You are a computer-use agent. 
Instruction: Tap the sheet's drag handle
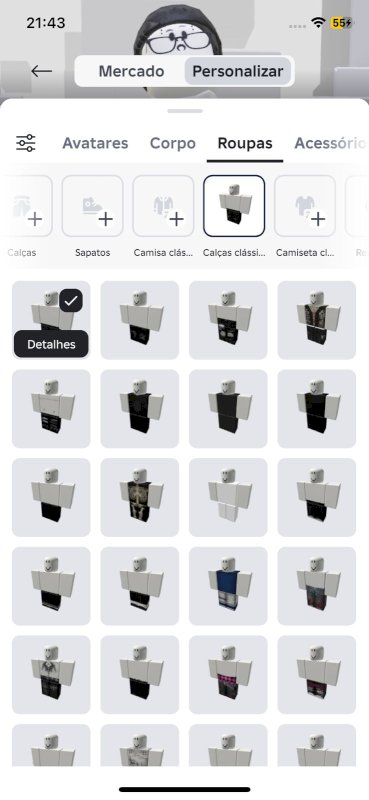tap(185, 111)
